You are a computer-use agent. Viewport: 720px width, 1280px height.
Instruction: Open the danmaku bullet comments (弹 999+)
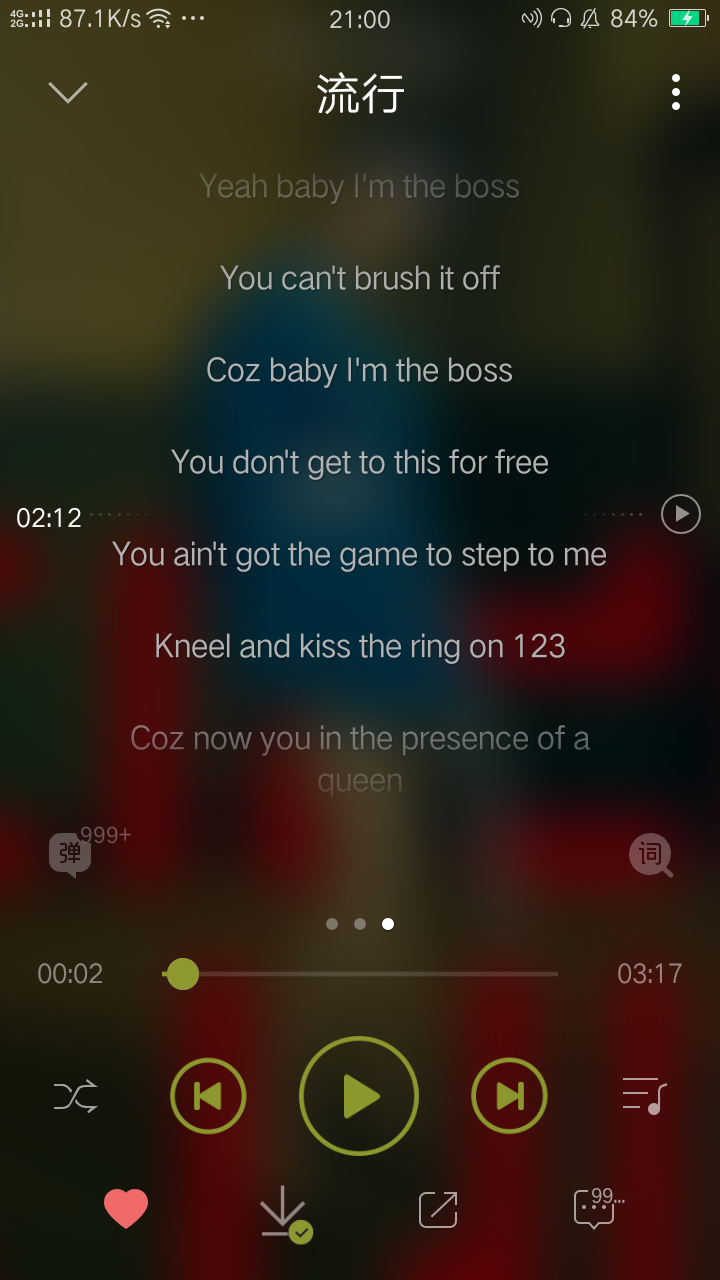(x=72, y=855)
